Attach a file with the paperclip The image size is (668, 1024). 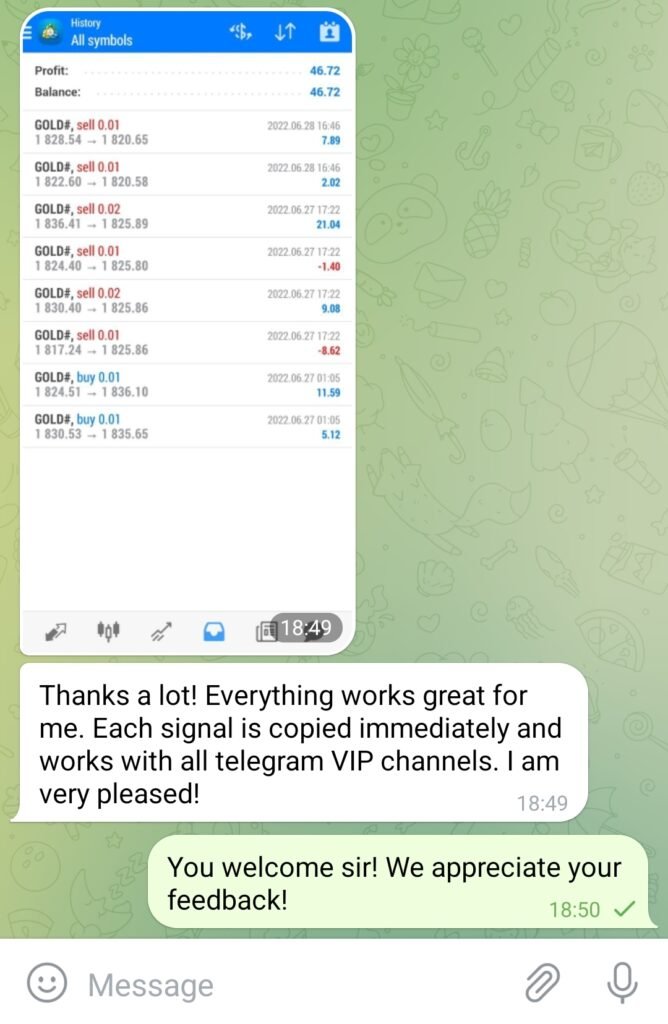(x=542, y=983)
